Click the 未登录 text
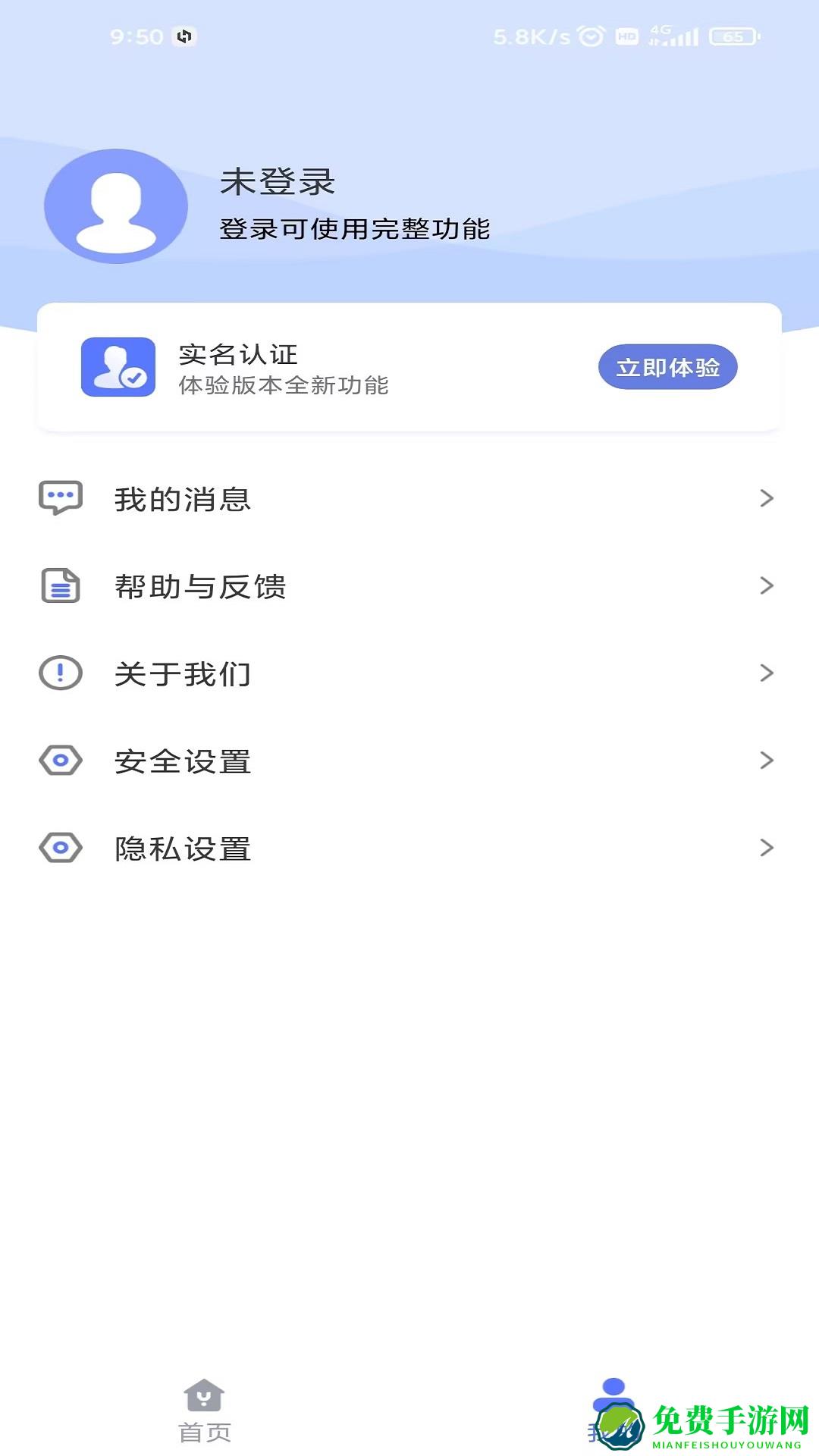The width and height of the screenshot is (819, 1456). [x=278, y=182]
